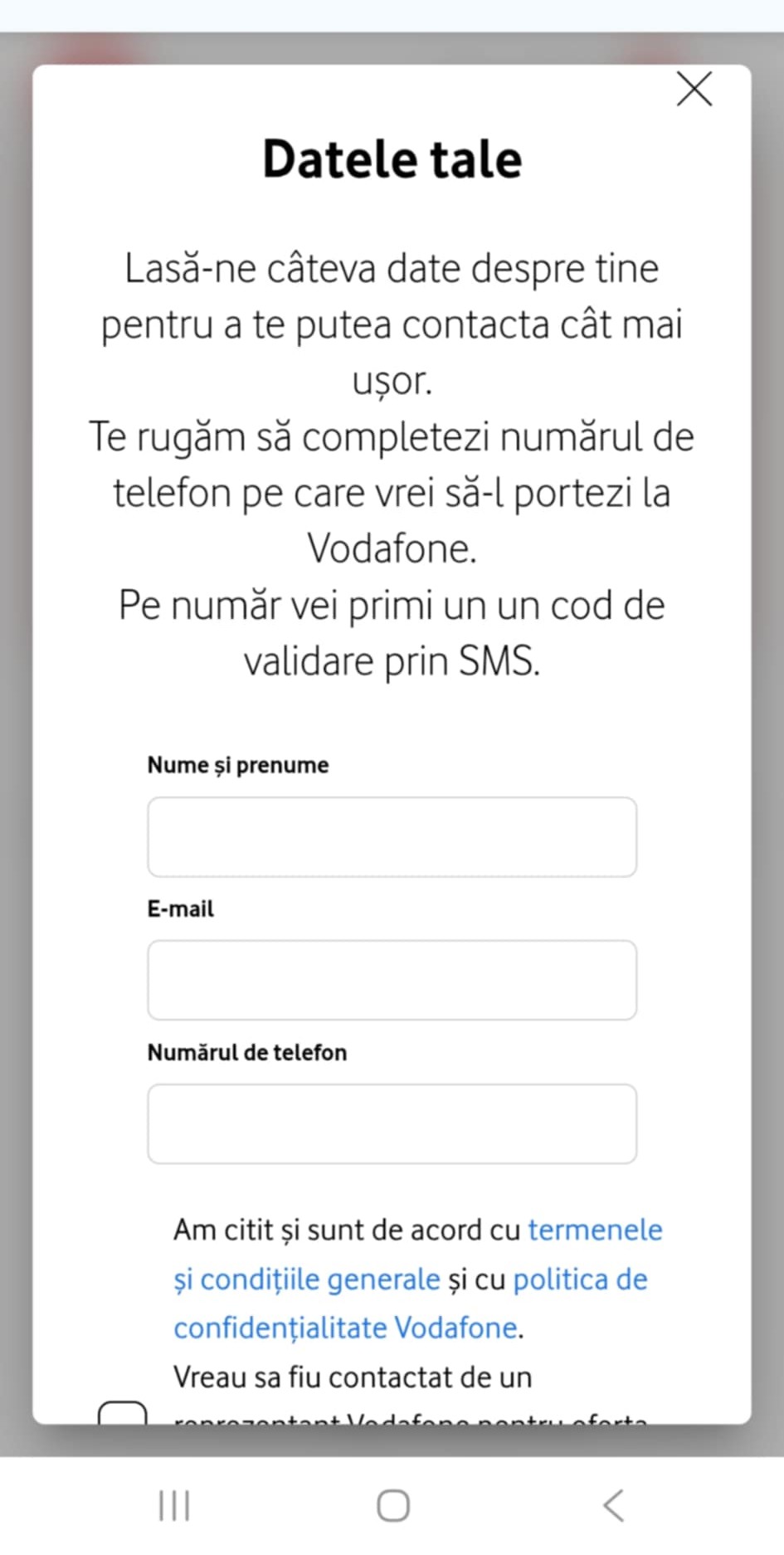This screenshot has height=1555, width=784.
Task: Tap the E-mail input field
Action: click(x=392, y=980)
